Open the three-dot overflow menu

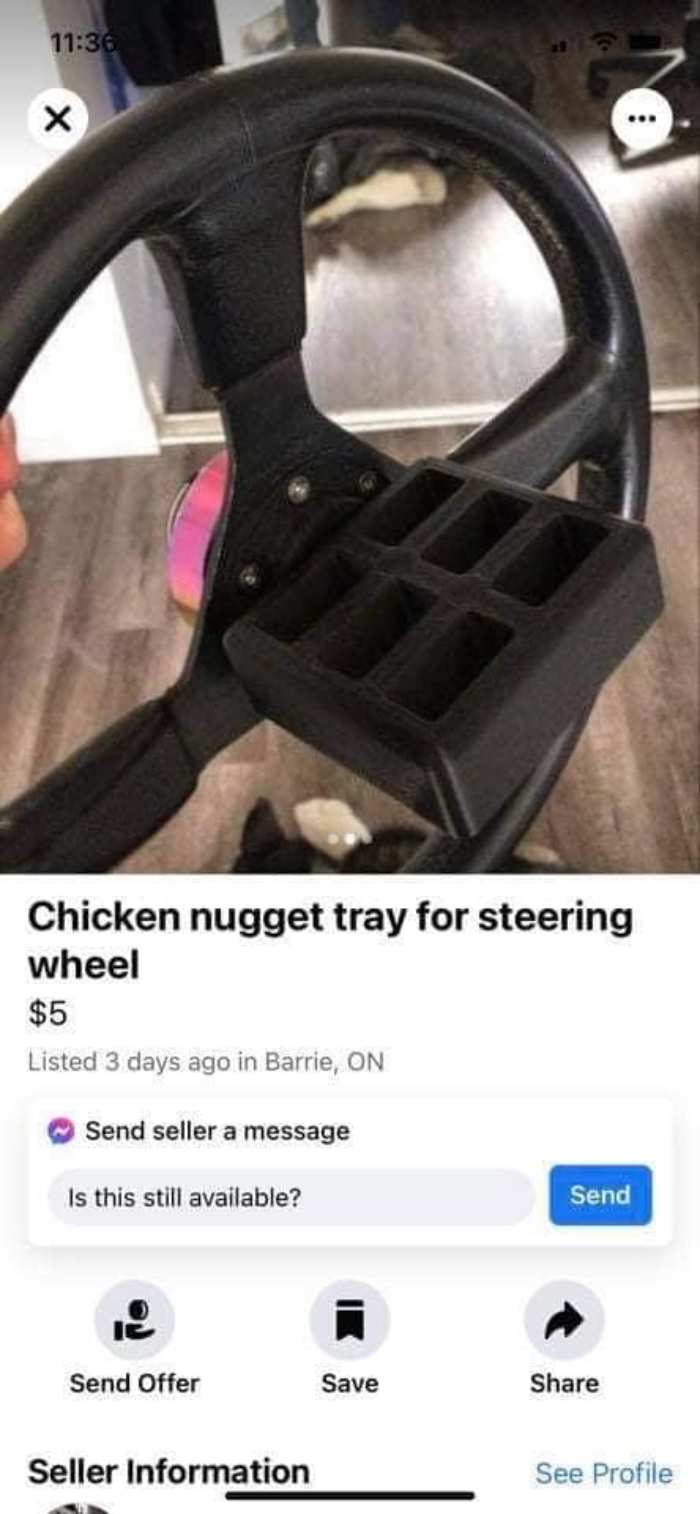[642, 120]
